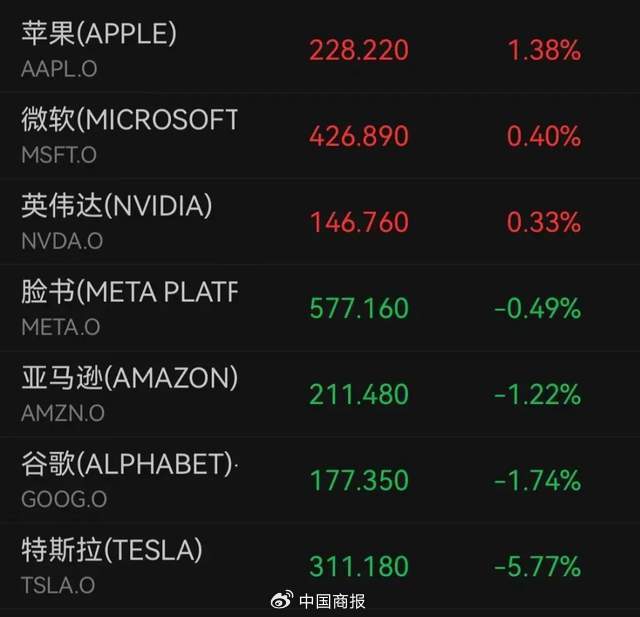Viewport: 640px width, 617px height.
Task: Open the Microsoft (MSFT.O) stock row
Action: point(320,135)
